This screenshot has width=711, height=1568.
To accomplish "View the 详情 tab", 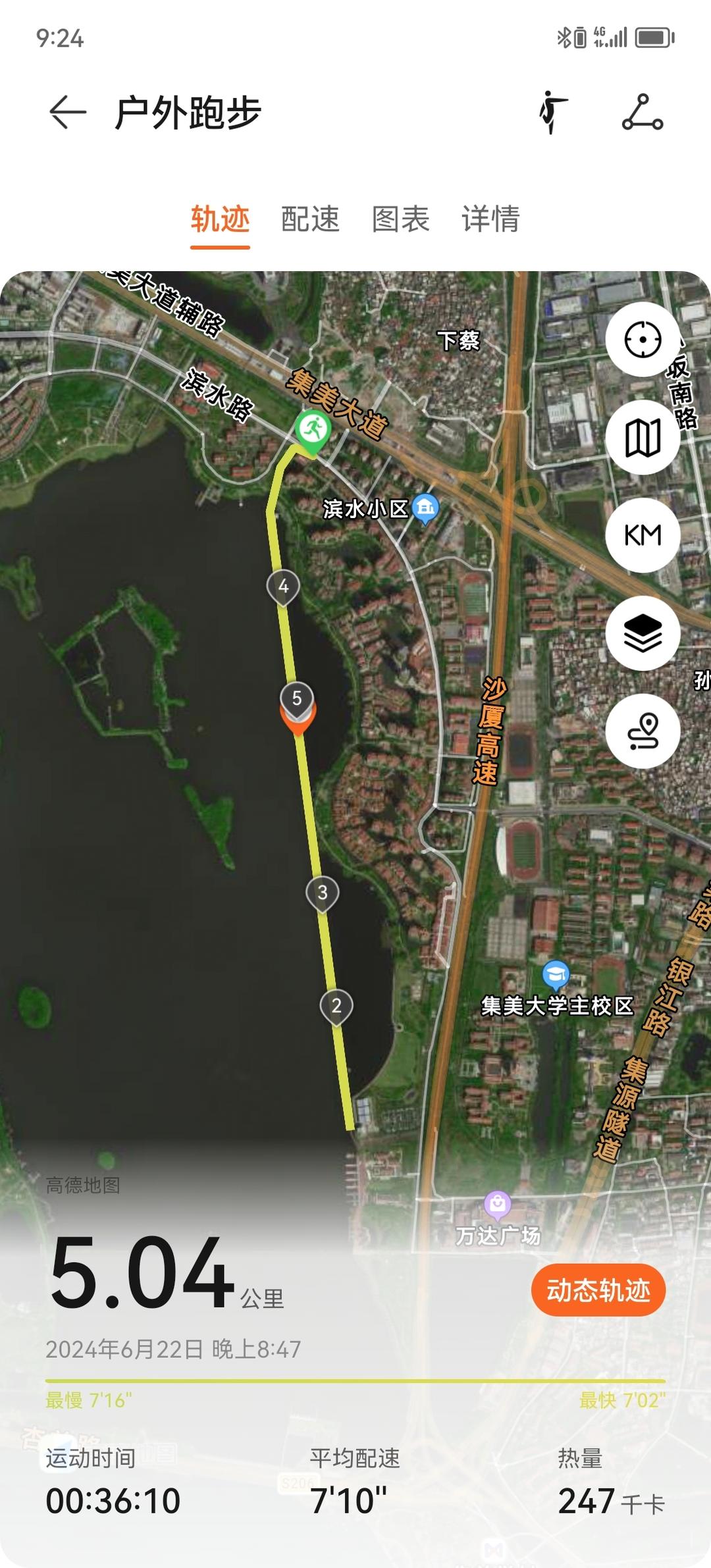I will (490, 219).
